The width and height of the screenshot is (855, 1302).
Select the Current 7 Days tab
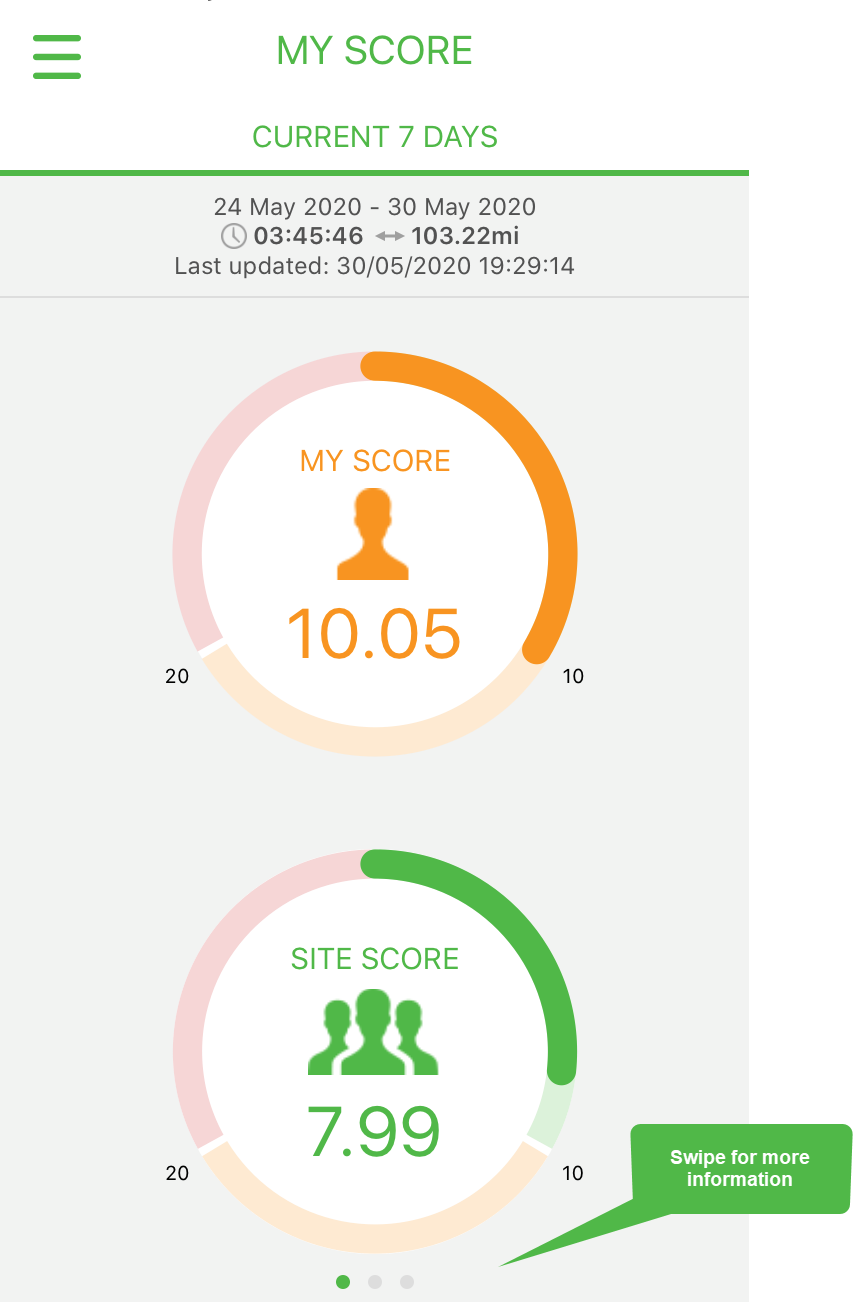pyautogui.click(x=375, y=137)
